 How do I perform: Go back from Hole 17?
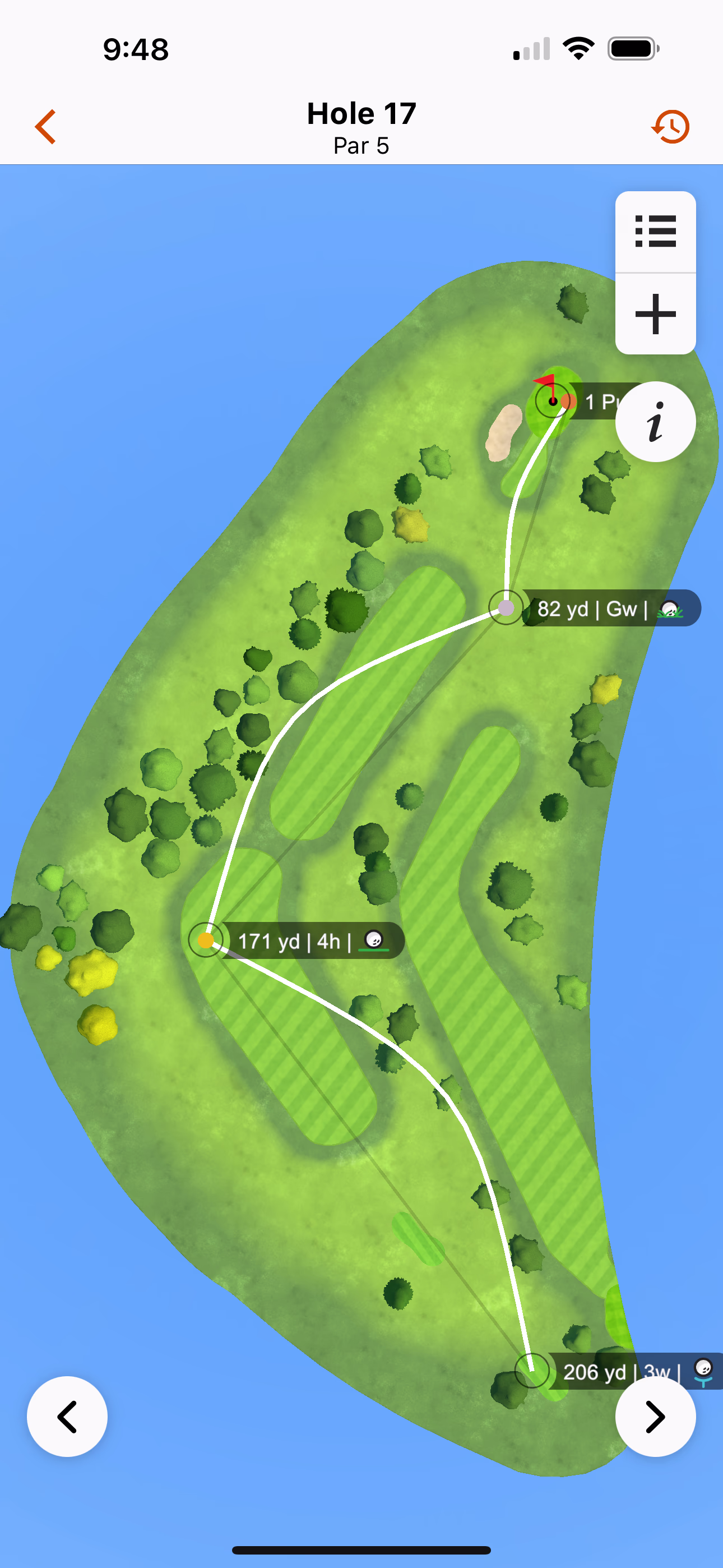point(45,127)
